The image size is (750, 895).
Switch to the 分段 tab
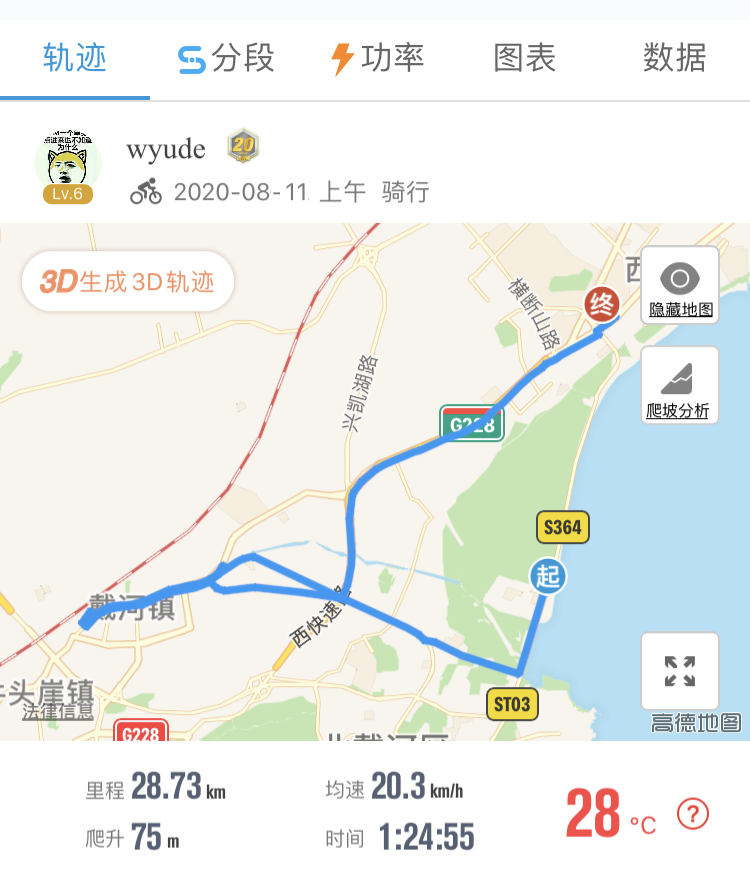(226, 58)
